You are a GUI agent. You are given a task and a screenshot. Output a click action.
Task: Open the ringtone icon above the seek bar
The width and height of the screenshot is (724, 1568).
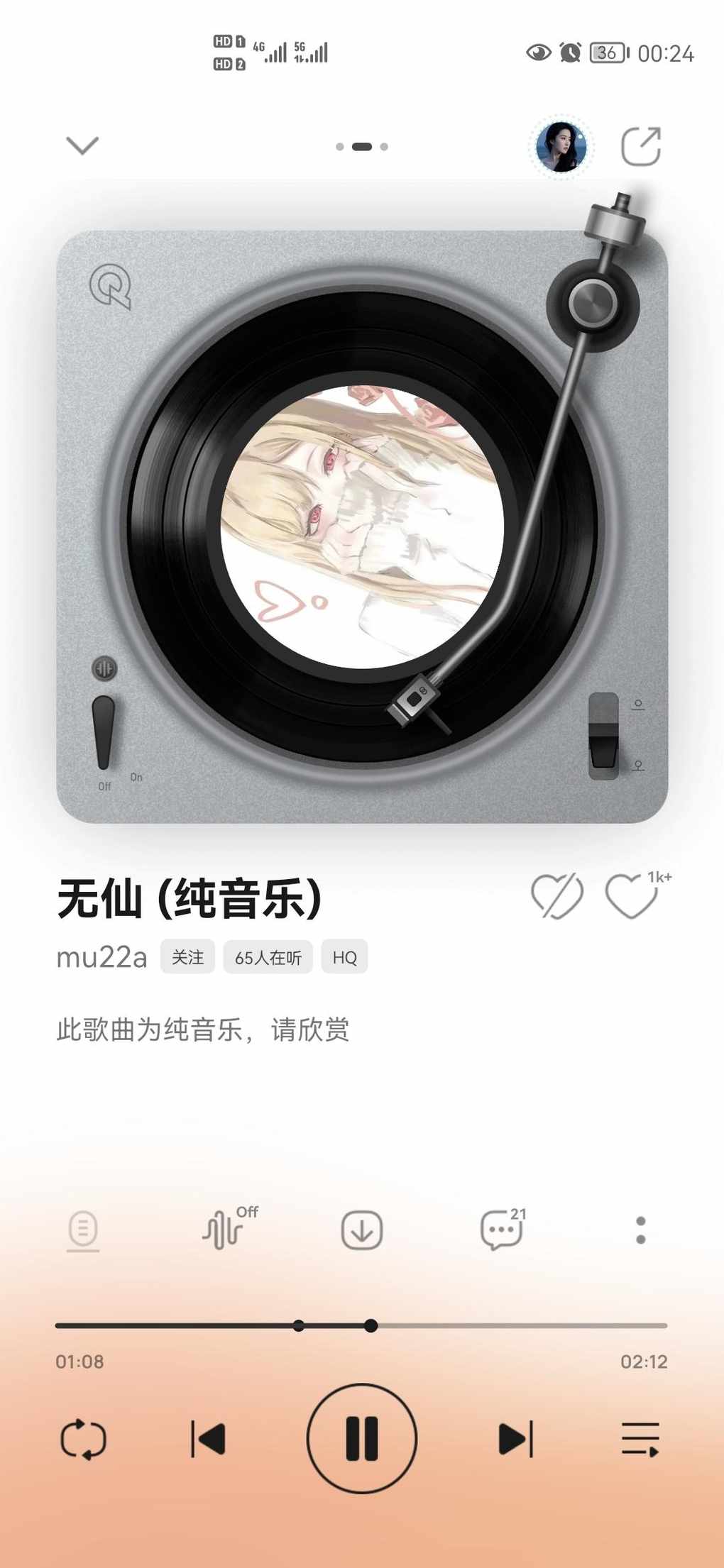[x=83, y=1230]
